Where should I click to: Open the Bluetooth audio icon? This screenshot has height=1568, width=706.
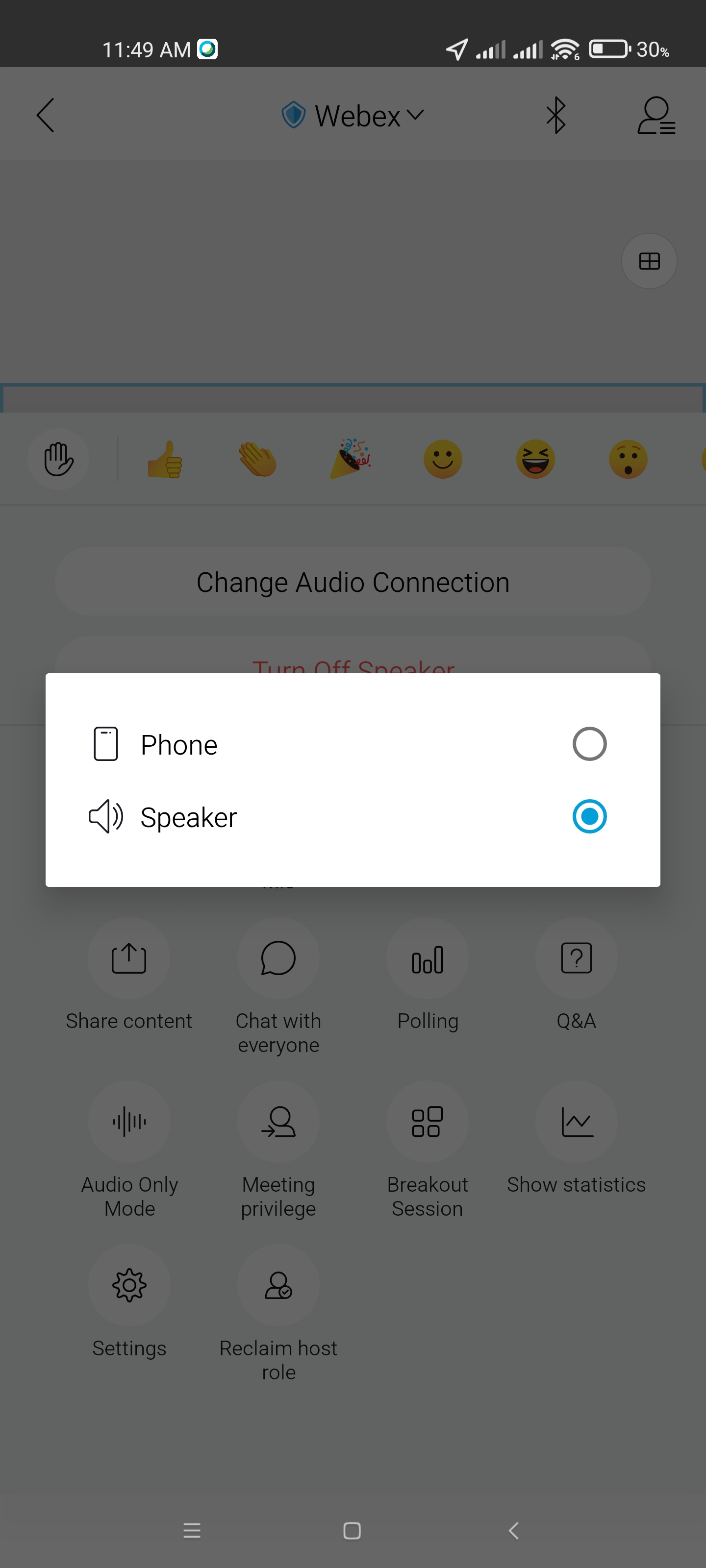tap(555, 115)
